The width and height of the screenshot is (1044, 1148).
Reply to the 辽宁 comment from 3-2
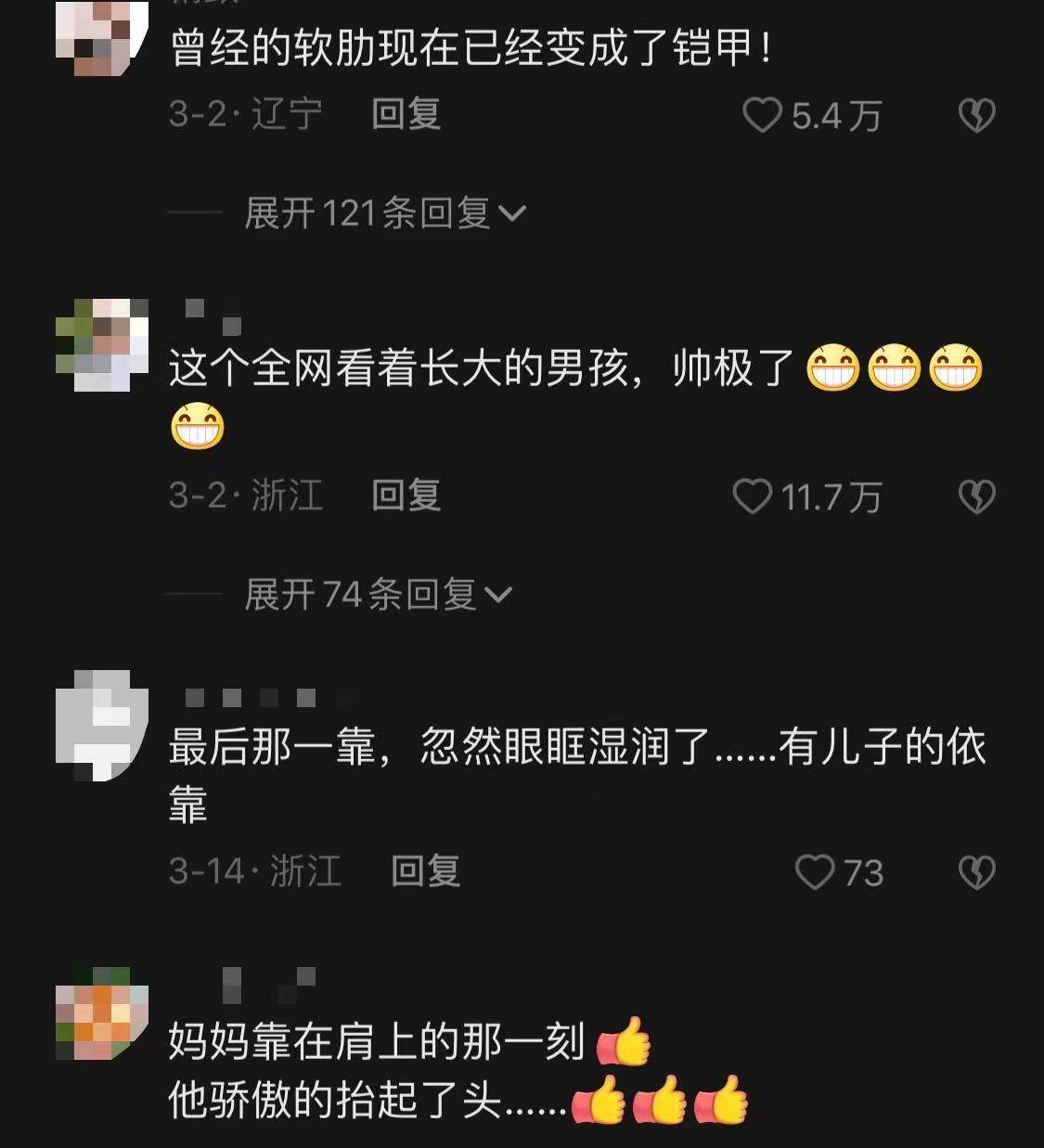pyautogui.click(x=406, y=114)
